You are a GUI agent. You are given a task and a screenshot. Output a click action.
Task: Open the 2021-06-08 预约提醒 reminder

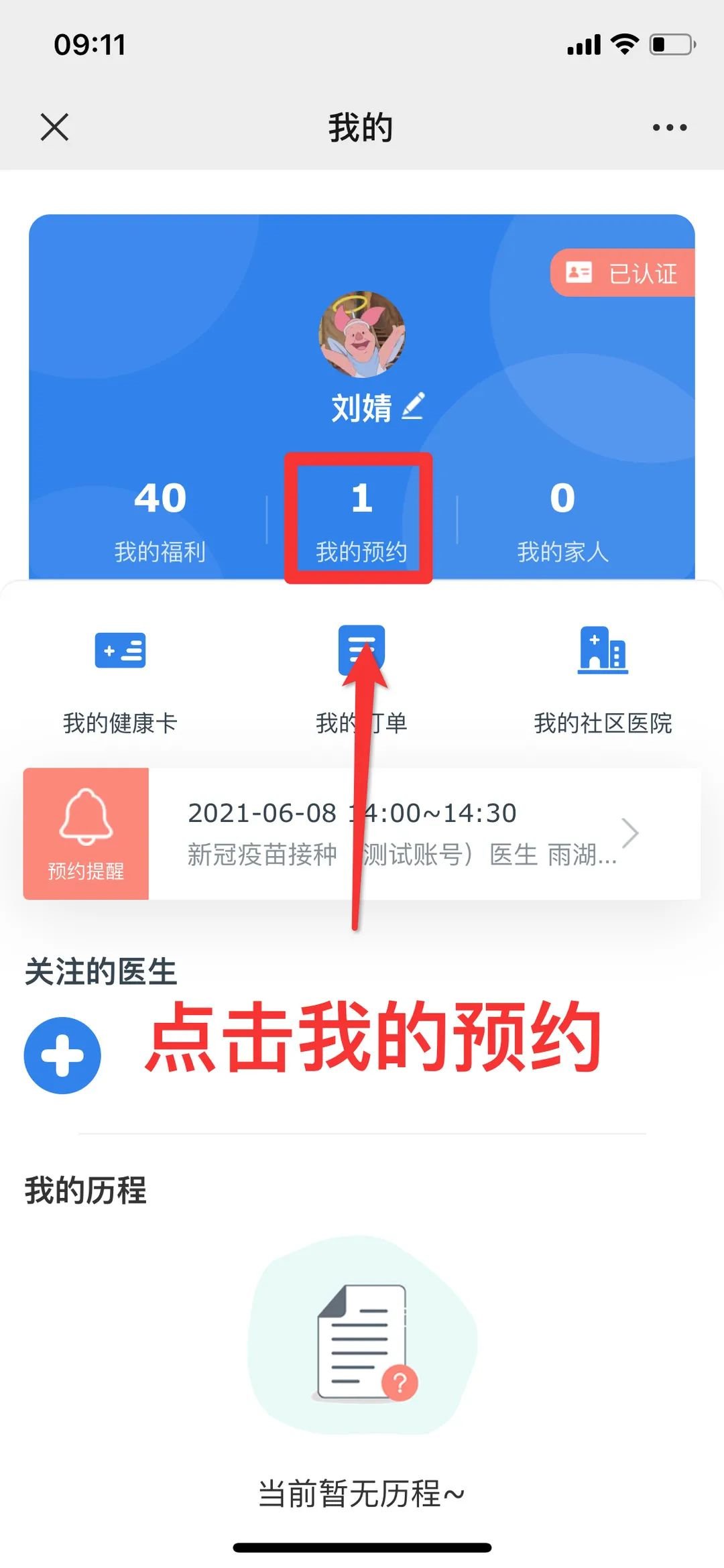pyautogui.click(x=402, y=833)
